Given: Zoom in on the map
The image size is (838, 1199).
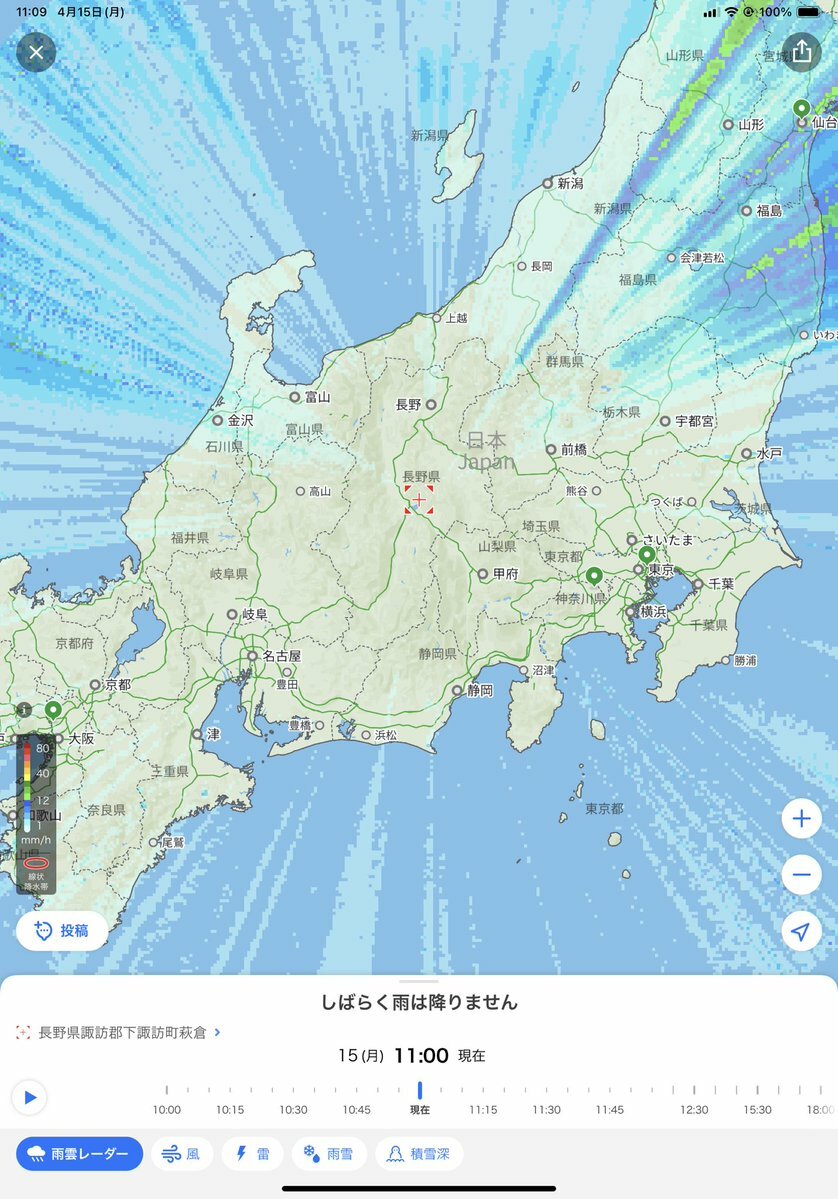Looking at the screenshot, I should click(801, 820).
